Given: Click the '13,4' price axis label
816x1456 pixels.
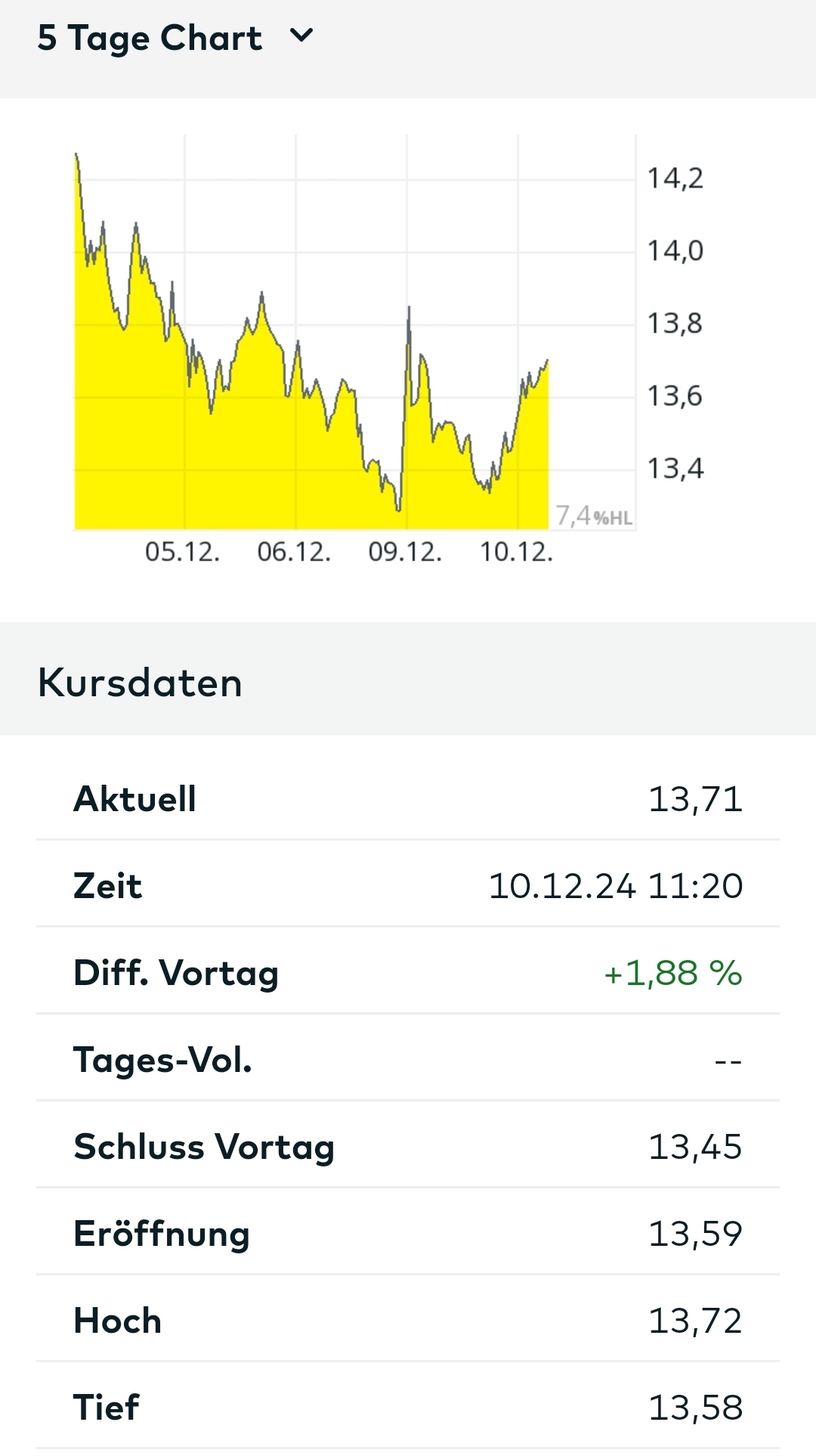Looking at the screenshot, I should click(x=675, y=469).
